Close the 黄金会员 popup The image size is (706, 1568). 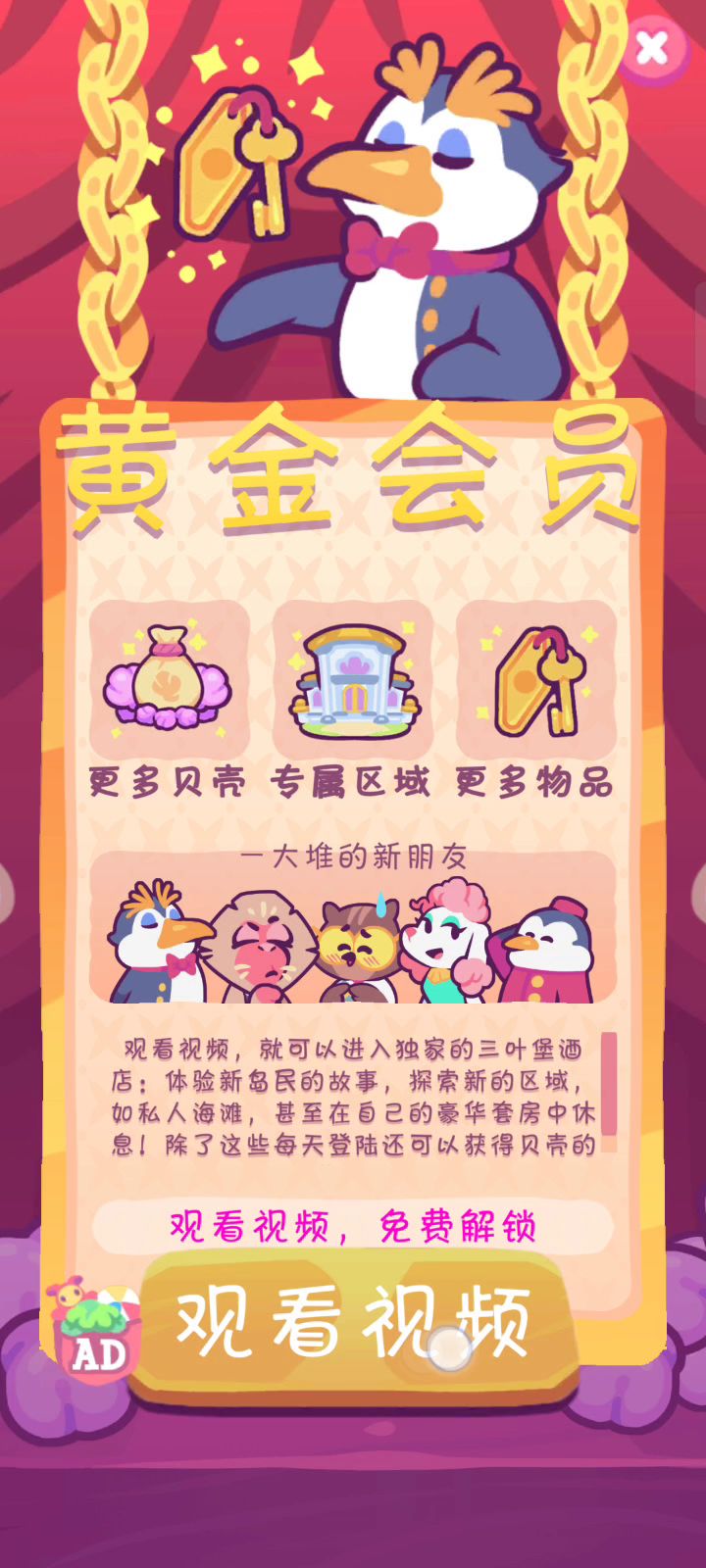(652, 48)
